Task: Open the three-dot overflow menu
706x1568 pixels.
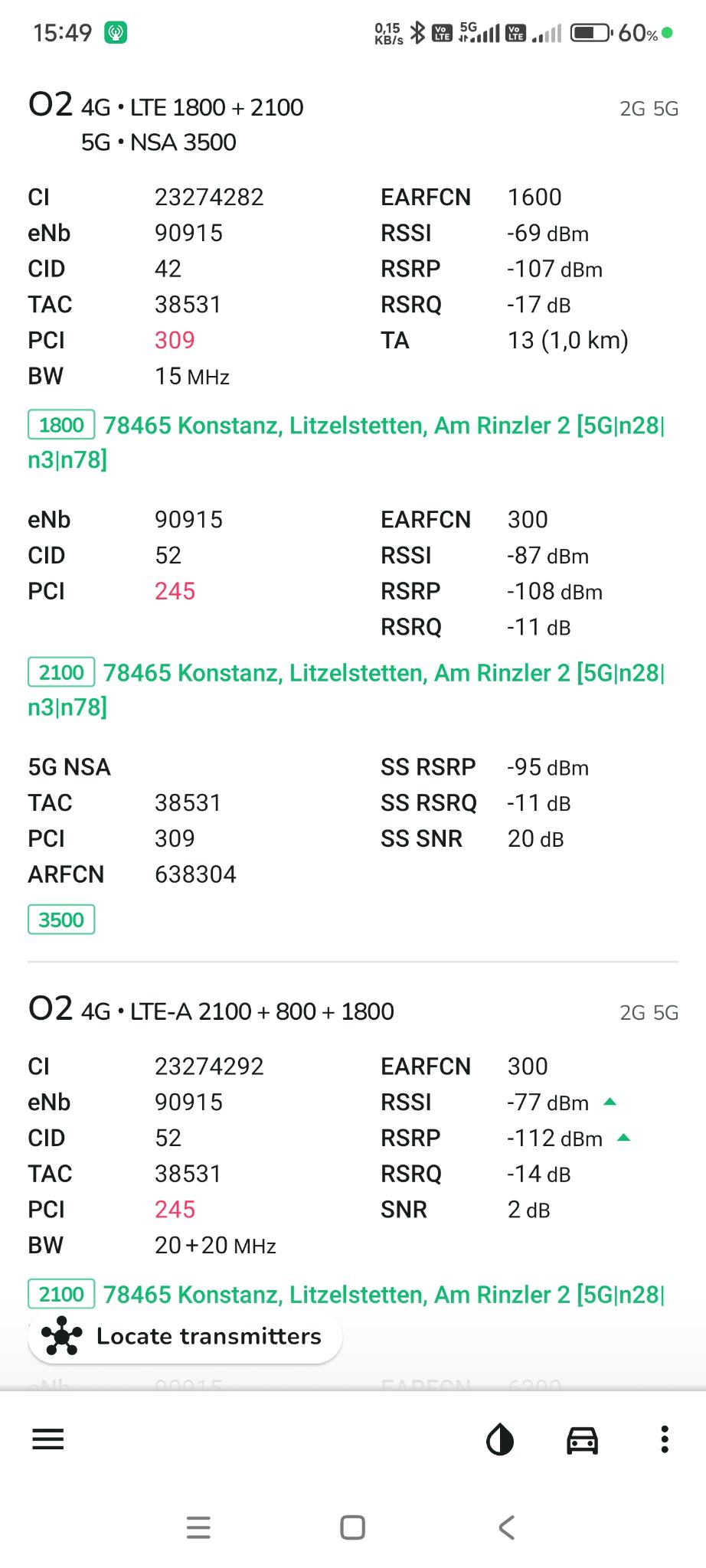Action: point(664,1439)
